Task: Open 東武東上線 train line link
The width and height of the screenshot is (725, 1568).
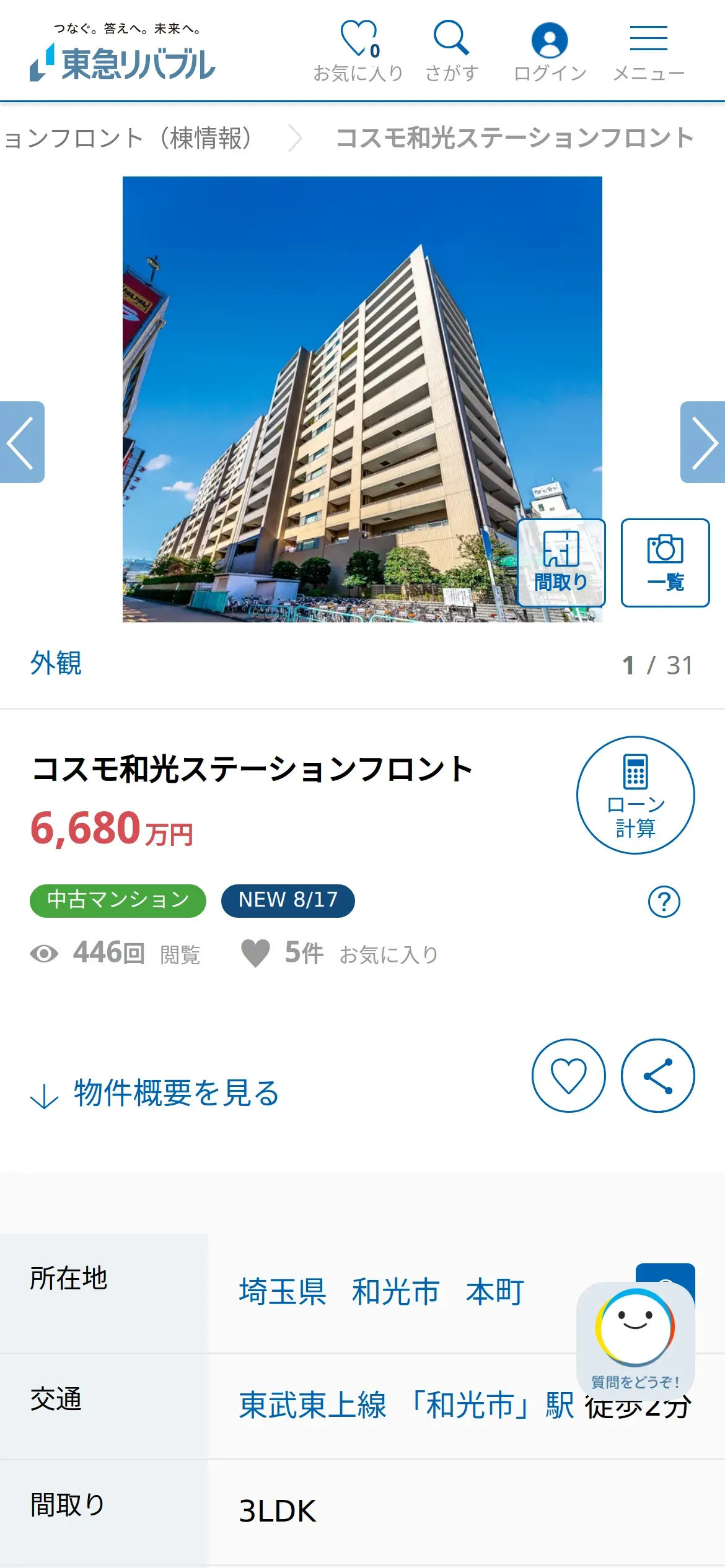Action: 312,1405
